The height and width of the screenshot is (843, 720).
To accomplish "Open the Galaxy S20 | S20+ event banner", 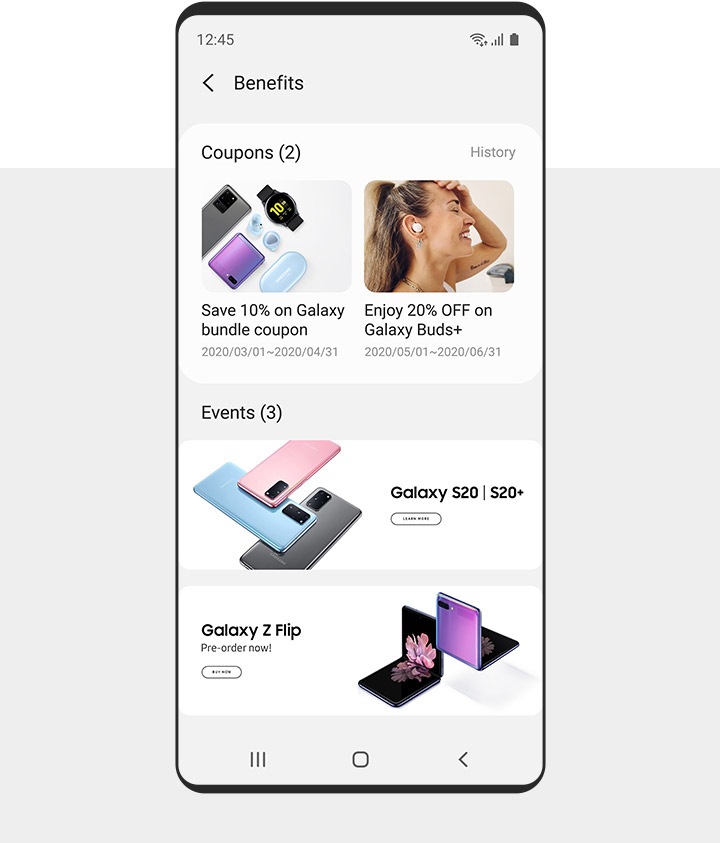I will [x=360, y=505].
